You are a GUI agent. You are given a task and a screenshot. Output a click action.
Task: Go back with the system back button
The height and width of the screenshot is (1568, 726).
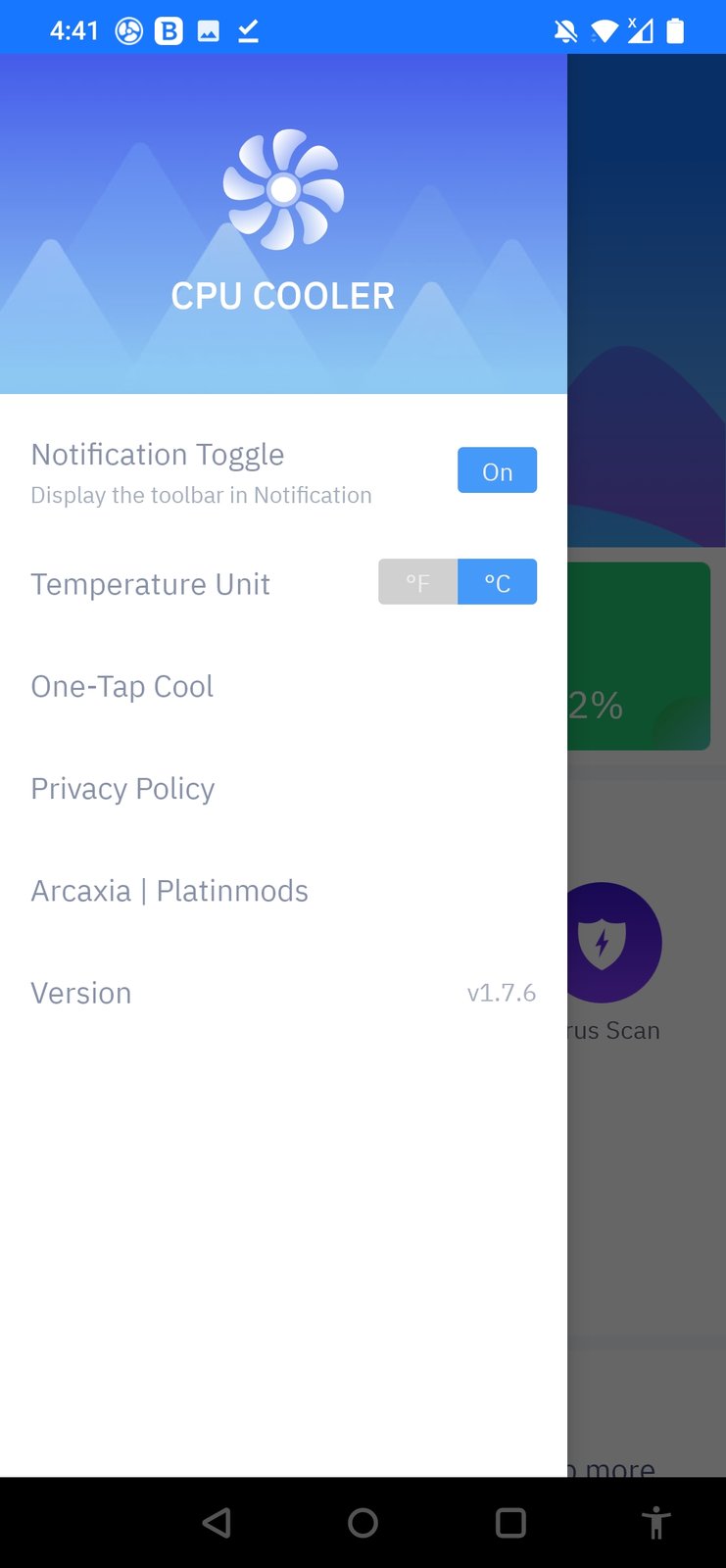(x=217, y=1522)
